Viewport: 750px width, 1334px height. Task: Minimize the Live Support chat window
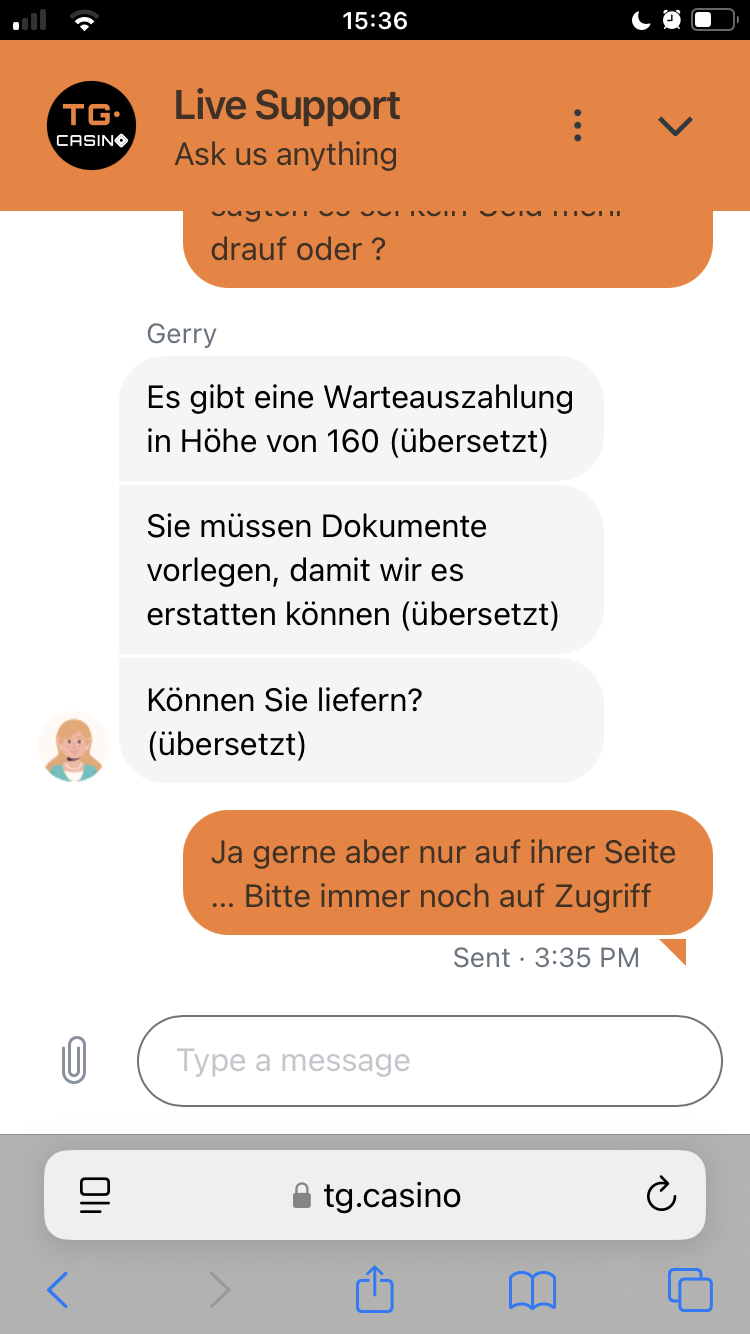(x=676, y=126)
